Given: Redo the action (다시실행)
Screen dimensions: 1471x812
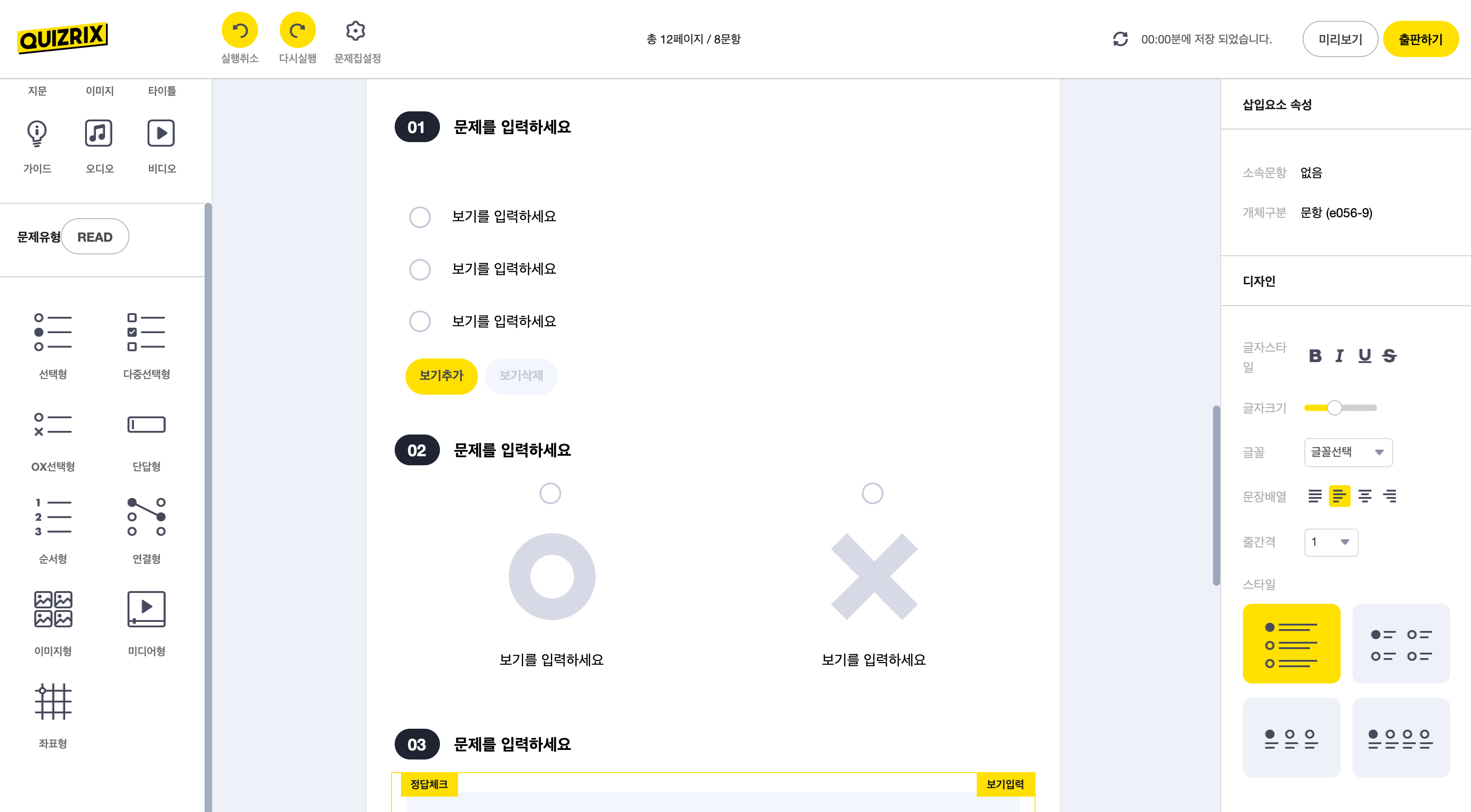Looking at the screenshot, I should (x=297, y=30).
